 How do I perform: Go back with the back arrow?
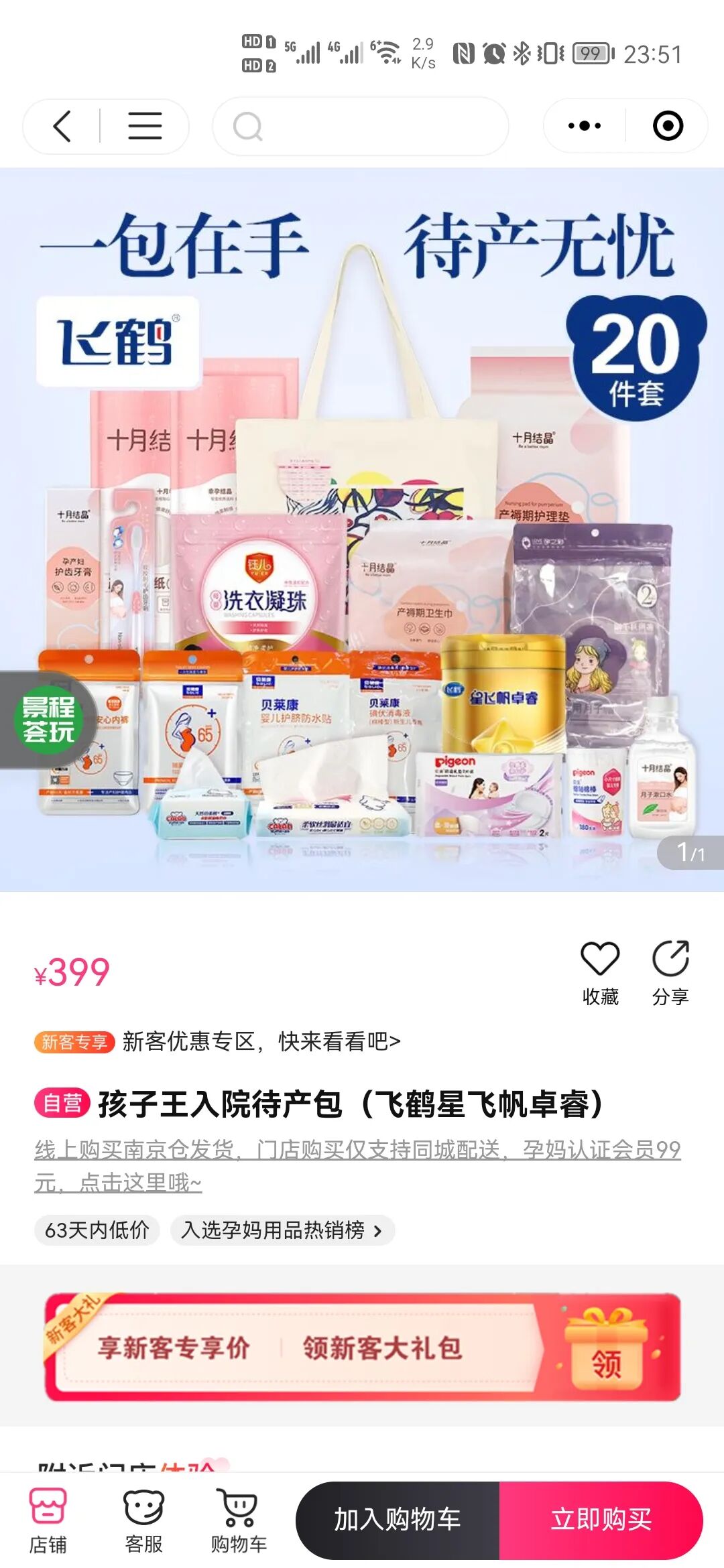pos(62,126)
